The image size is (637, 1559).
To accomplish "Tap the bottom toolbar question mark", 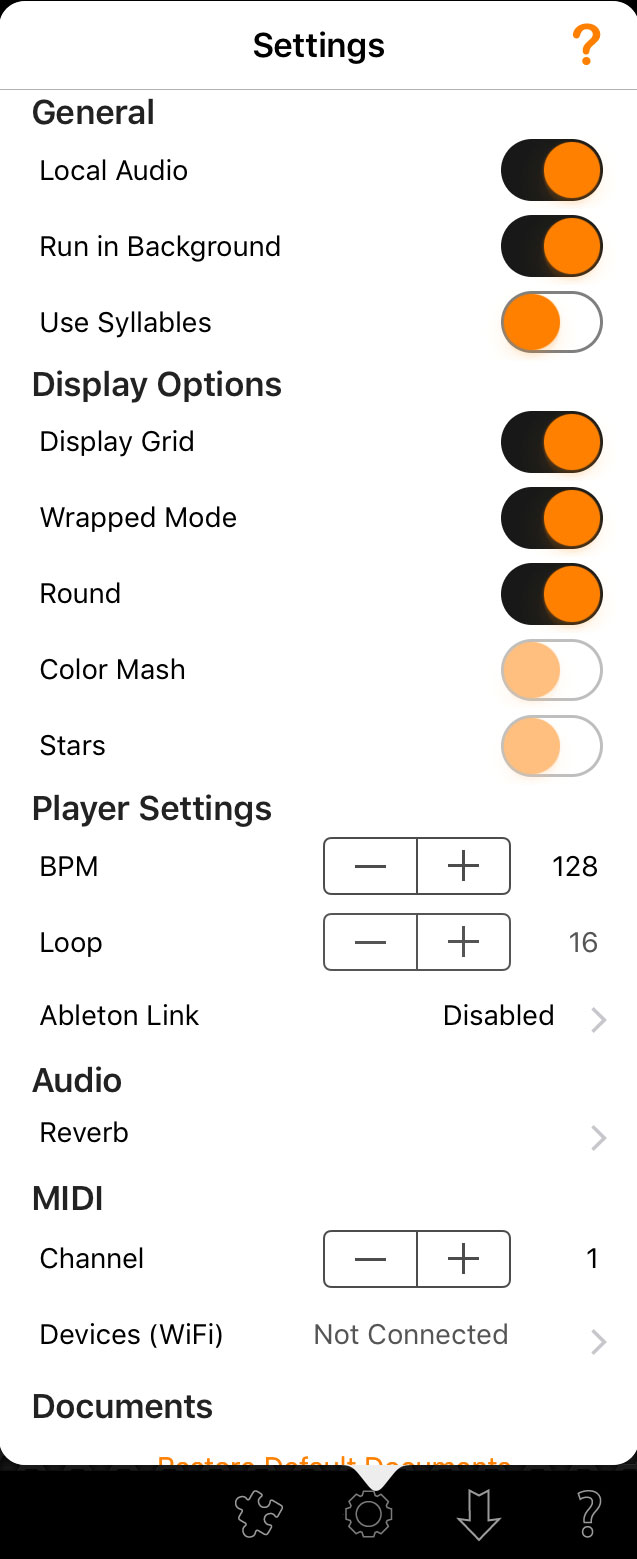I will (589, 1514).
